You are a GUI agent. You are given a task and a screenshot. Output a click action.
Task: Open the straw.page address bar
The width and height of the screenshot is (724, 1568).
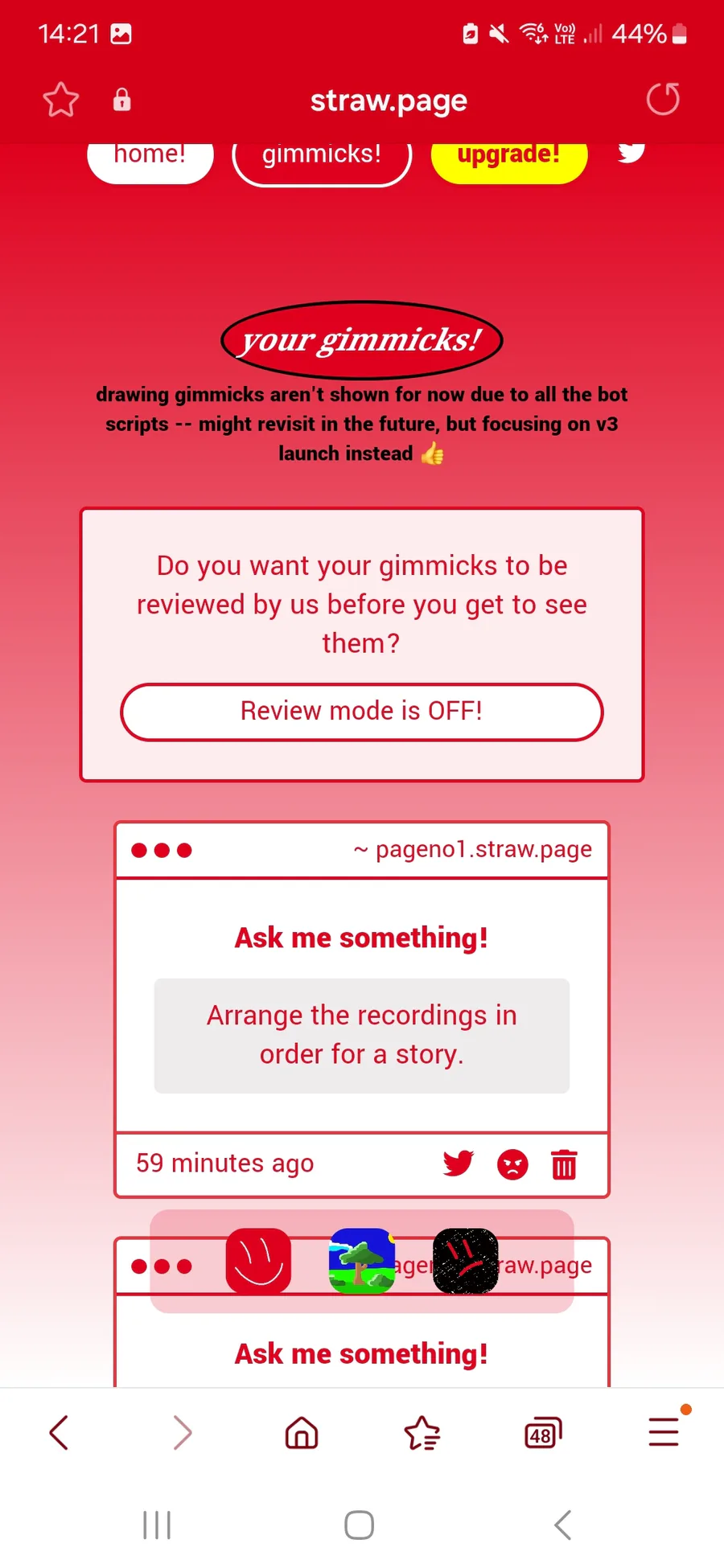[389, 101]
